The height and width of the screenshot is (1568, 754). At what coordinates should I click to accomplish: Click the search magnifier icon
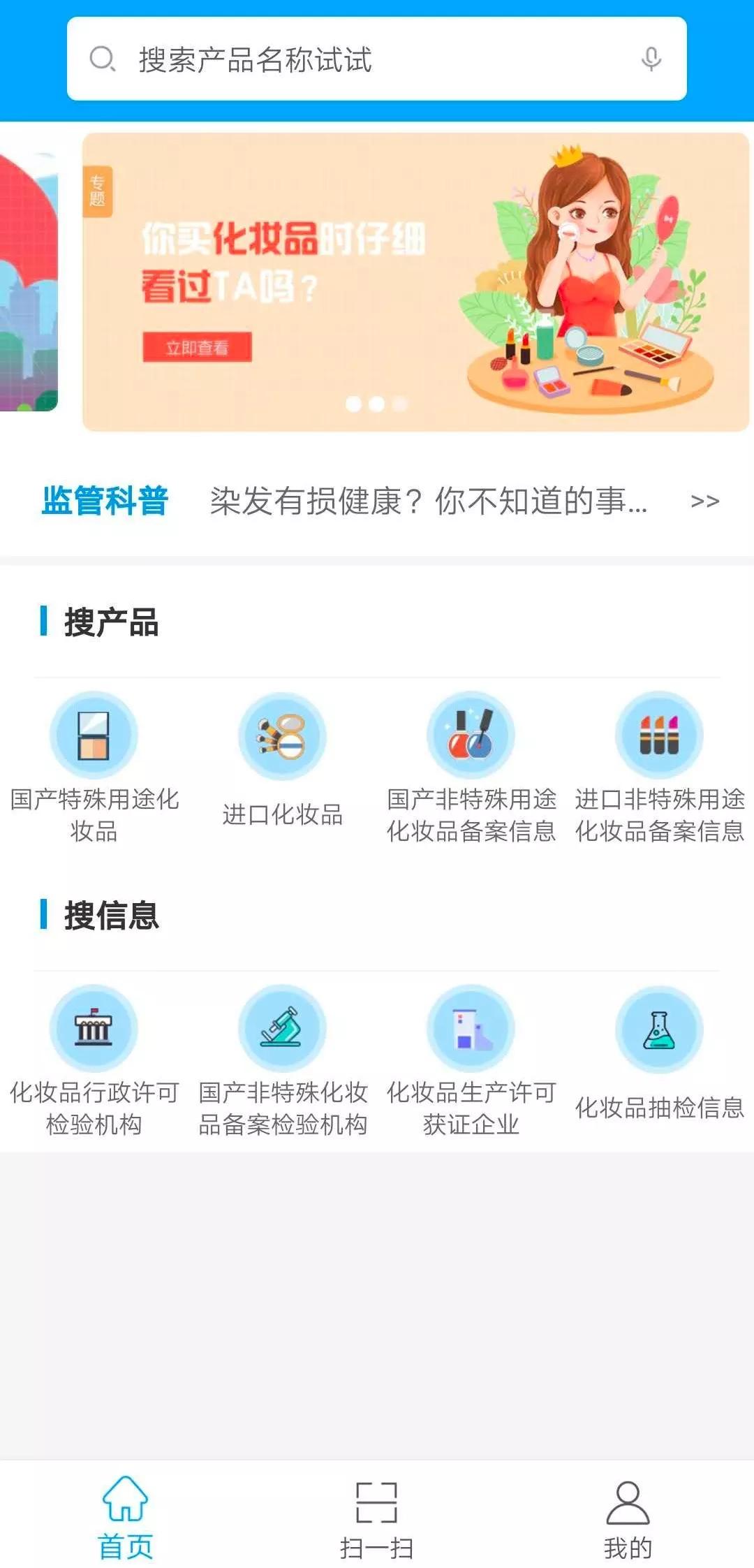click(103, 60)
